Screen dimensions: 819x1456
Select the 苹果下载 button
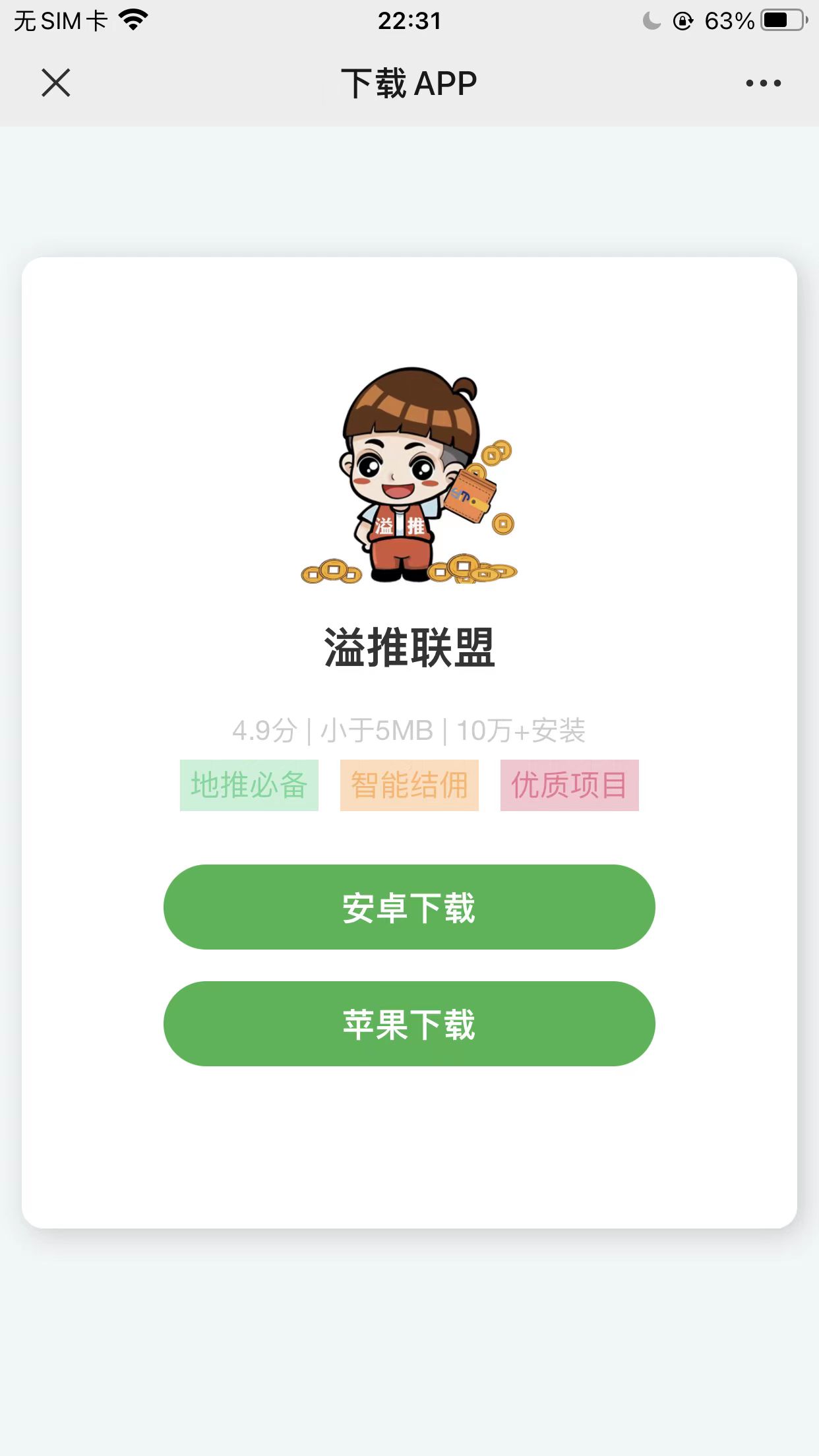[x=409, y=1023]
